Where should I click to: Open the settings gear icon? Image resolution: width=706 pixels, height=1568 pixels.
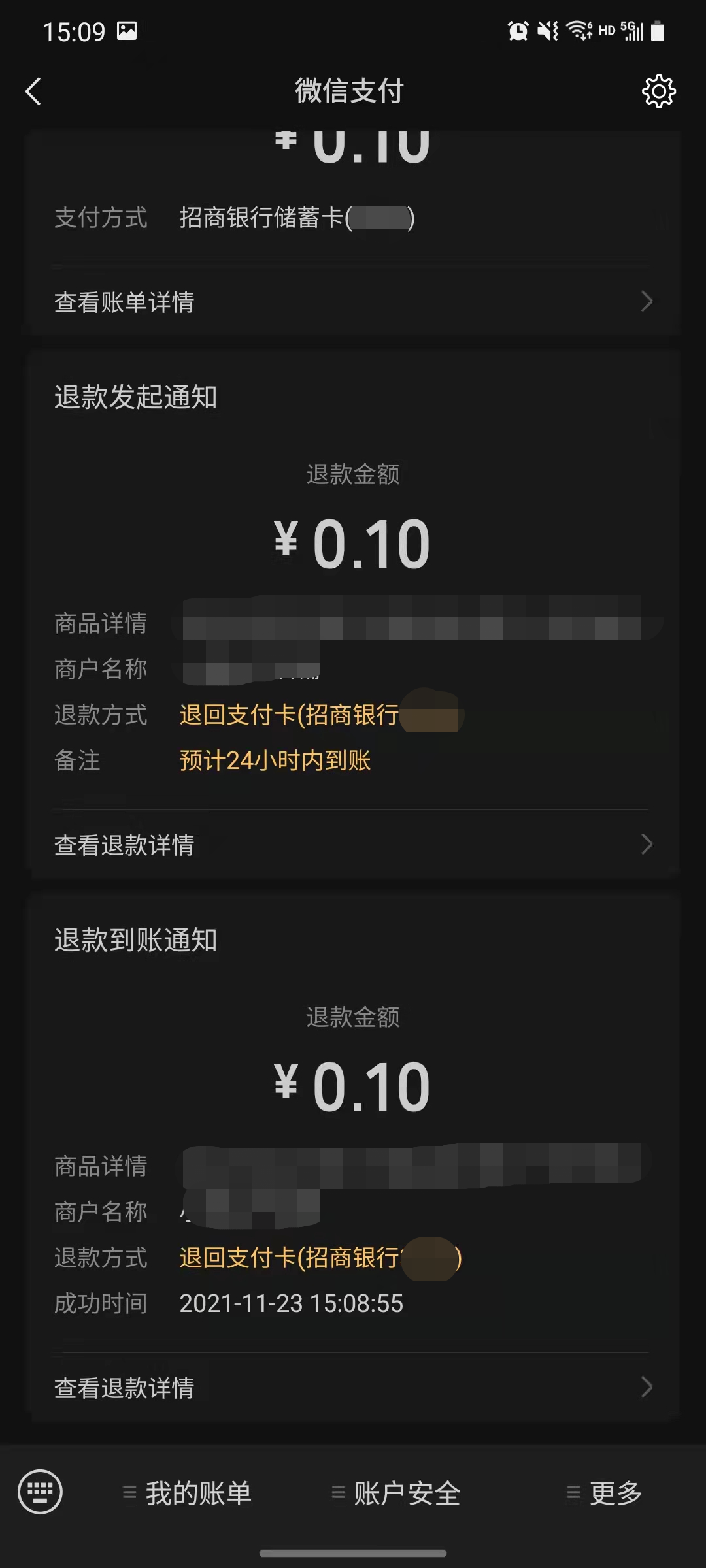[x=659, y=91]
